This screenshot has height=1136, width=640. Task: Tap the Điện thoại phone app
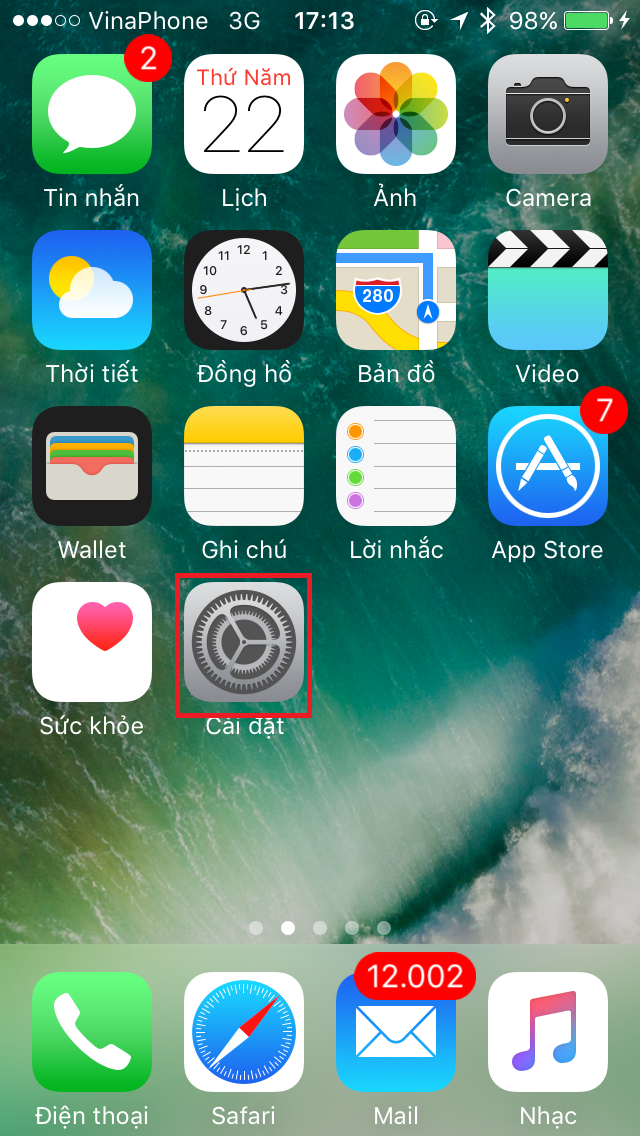tap(92, 1032)
